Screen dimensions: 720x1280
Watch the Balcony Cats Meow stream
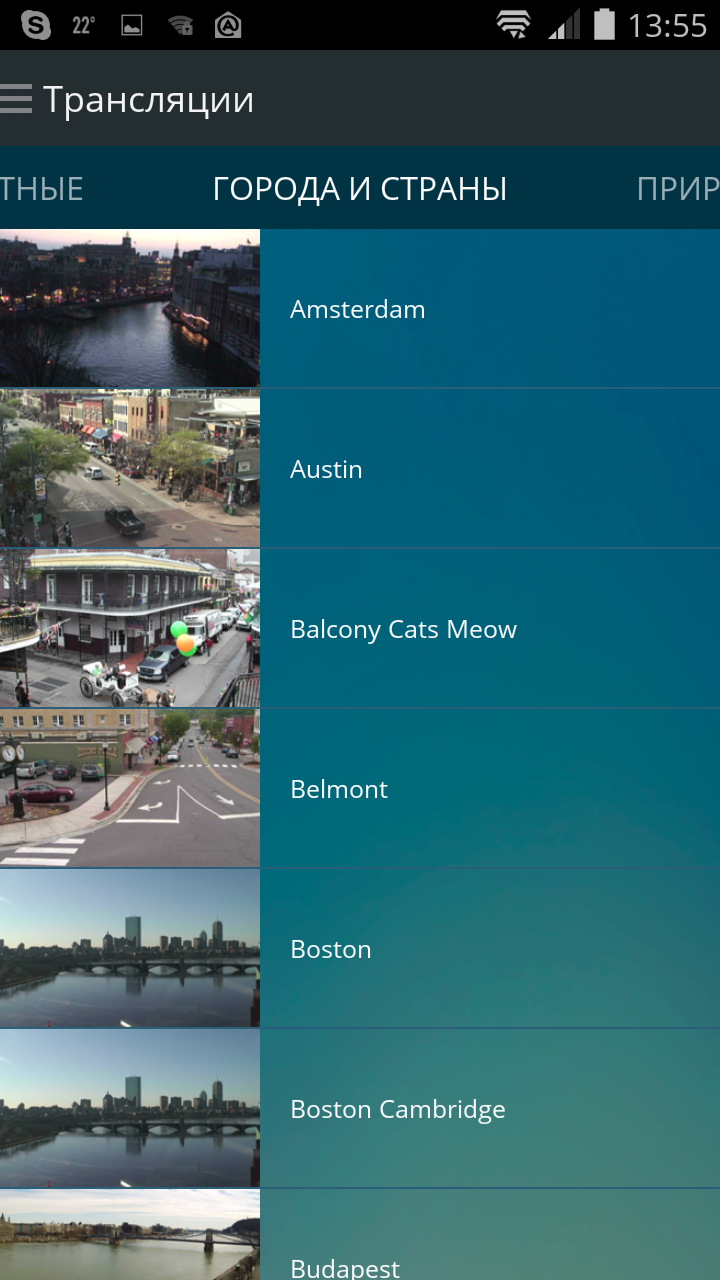click(x=403, y=629)
